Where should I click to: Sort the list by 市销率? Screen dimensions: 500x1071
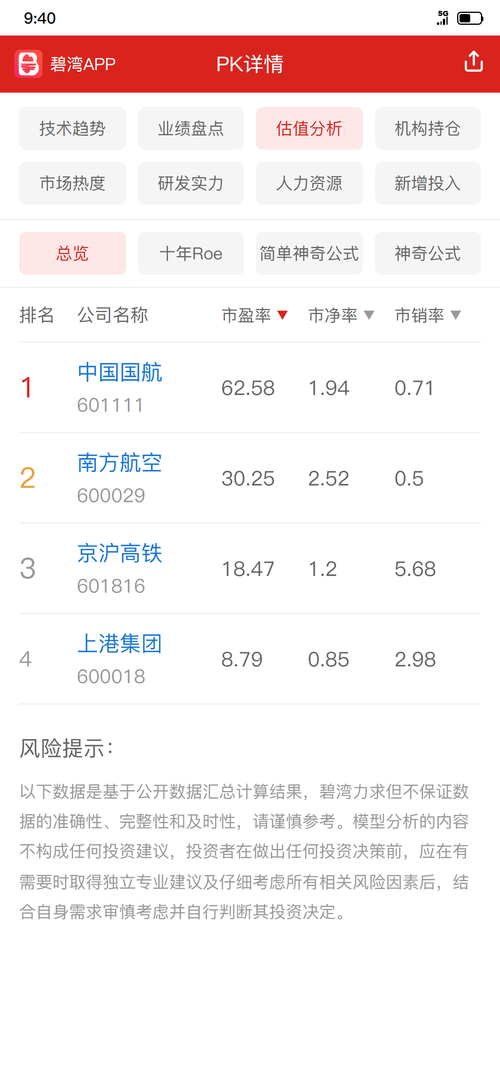428,315
